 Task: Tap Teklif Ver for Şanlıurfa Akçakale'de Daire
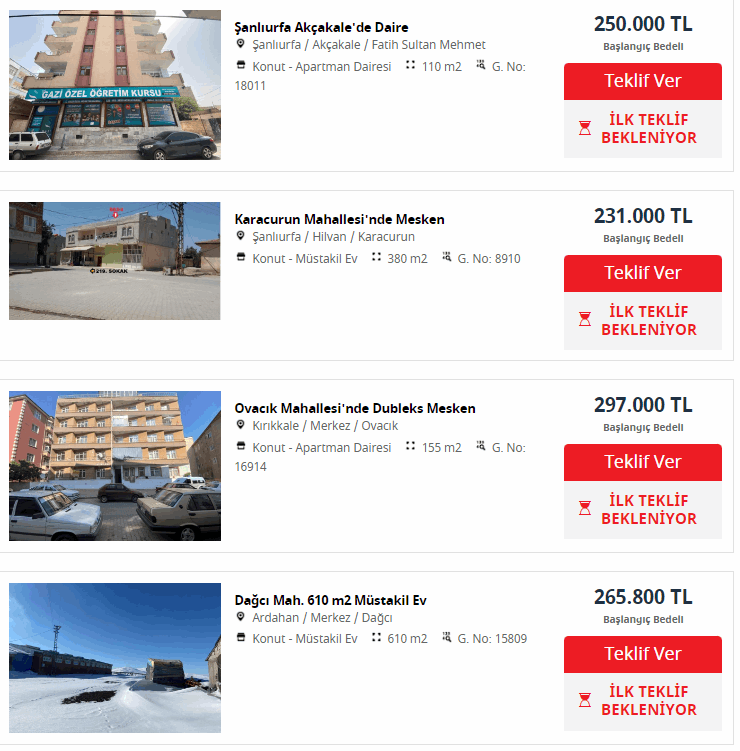pos(642,81)
